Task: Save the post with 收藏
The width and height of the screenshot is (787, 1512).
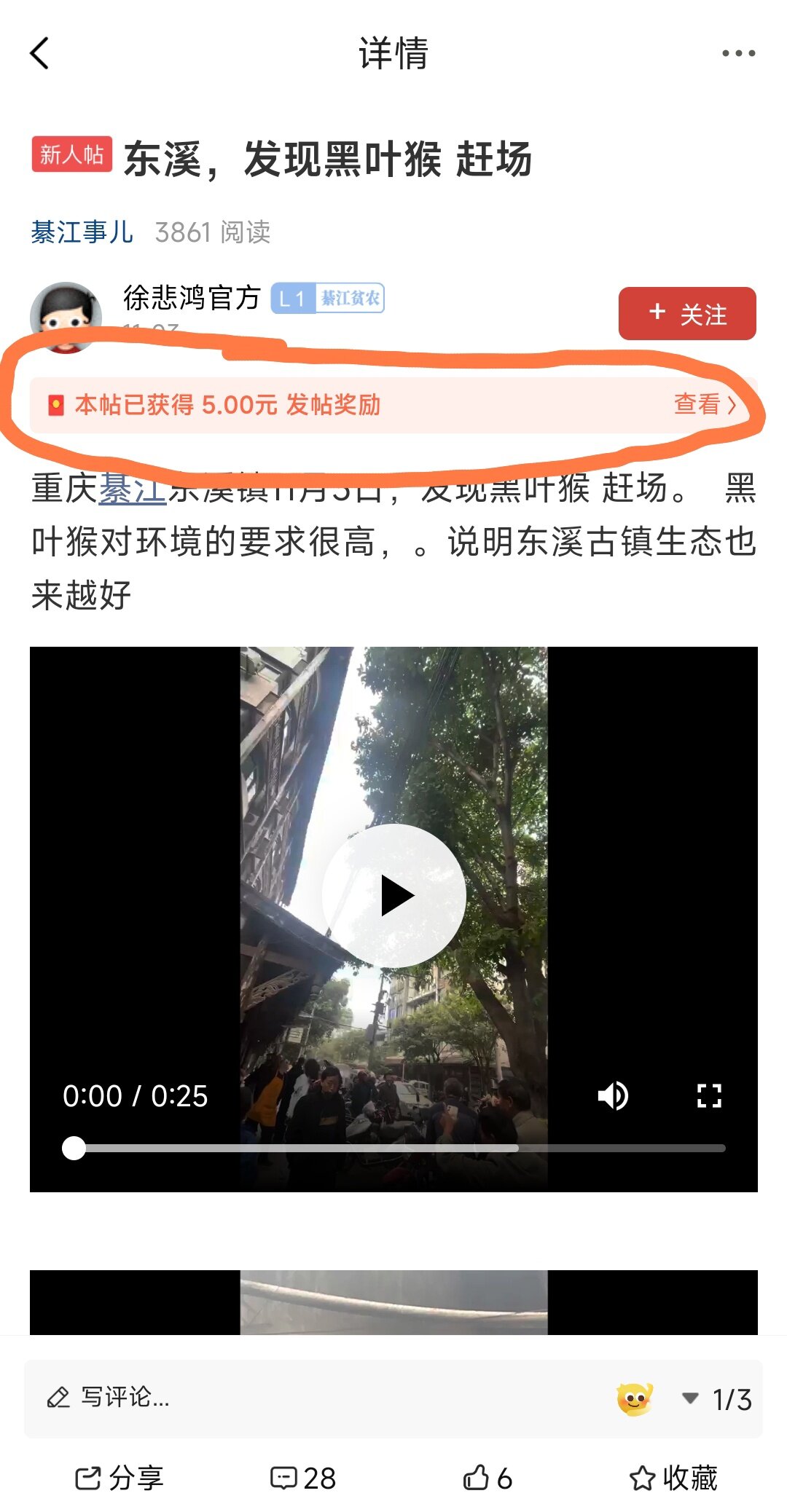Action: (x=673, y=1478)
